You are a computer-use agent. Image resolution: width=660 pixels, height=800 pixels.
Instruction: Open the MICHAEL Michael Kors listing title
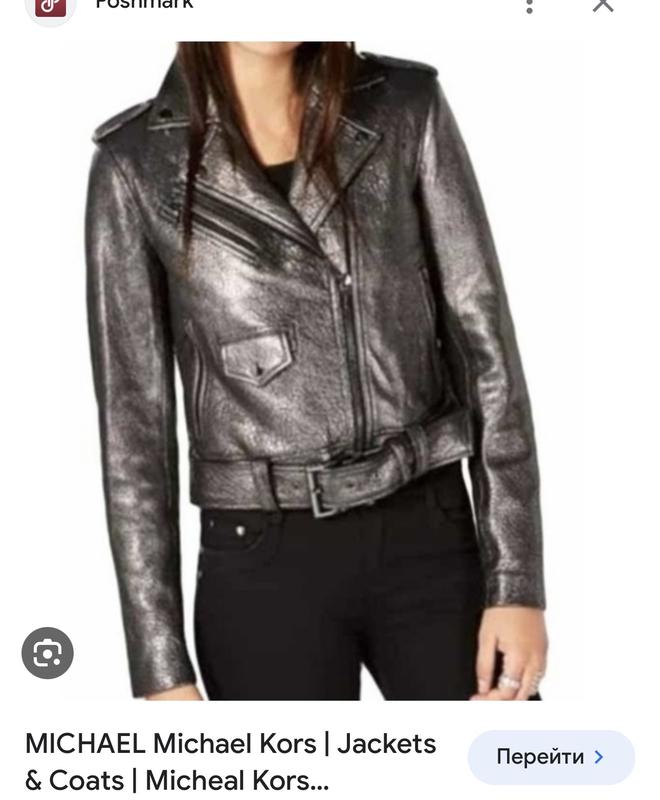pos(231,761)
